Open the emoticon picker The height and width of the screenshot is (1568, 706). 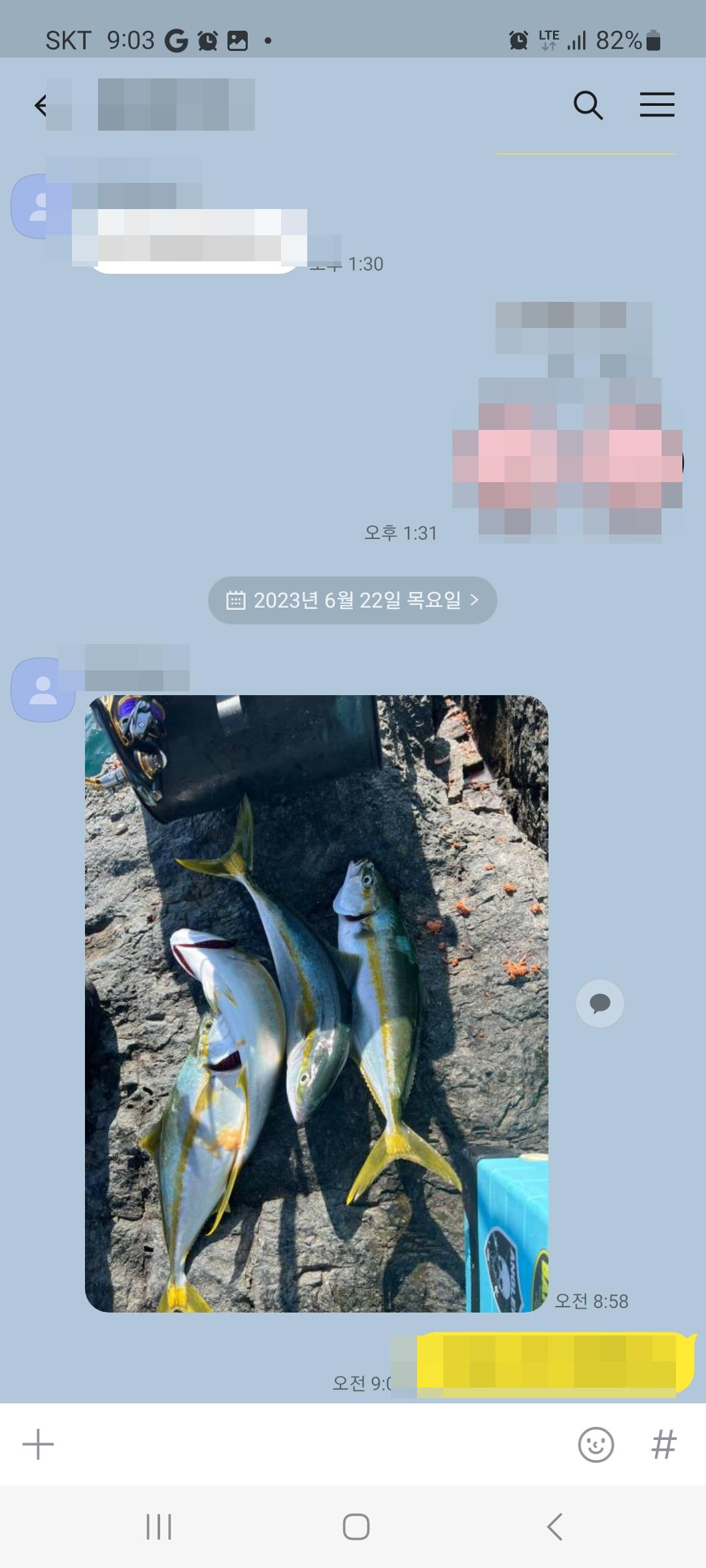(596, 1444)
